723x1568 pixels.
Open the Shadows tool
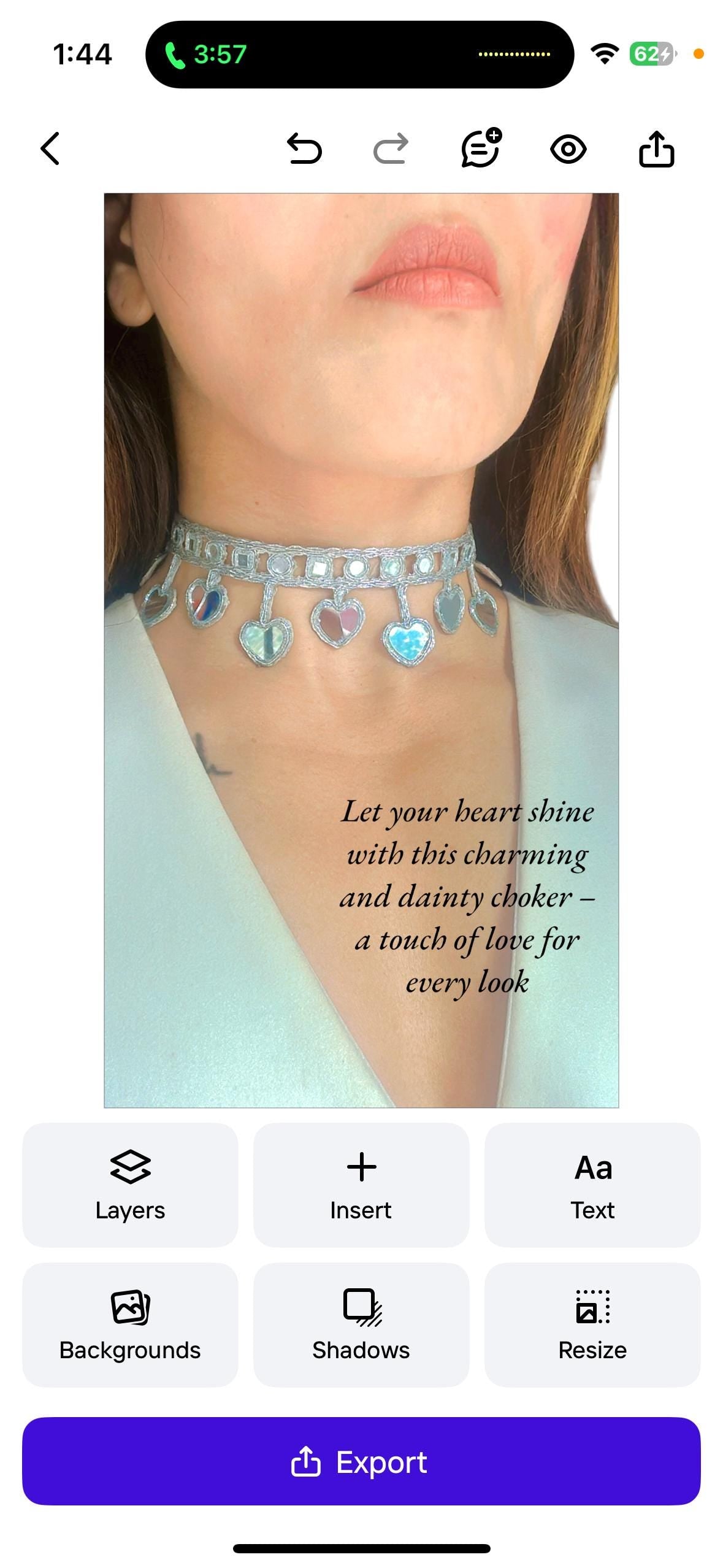pos(361,1324)
